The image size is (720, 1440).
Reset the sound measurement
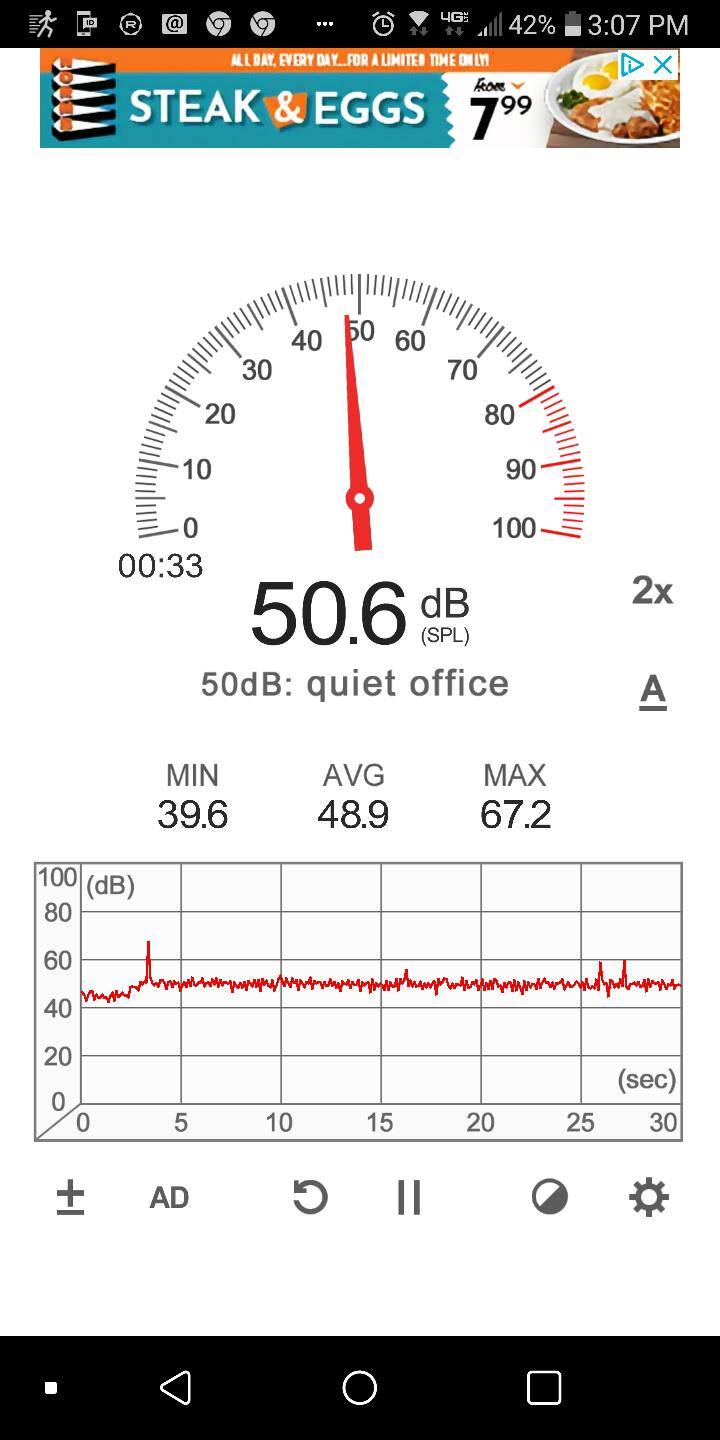(x=310, y=1197)
